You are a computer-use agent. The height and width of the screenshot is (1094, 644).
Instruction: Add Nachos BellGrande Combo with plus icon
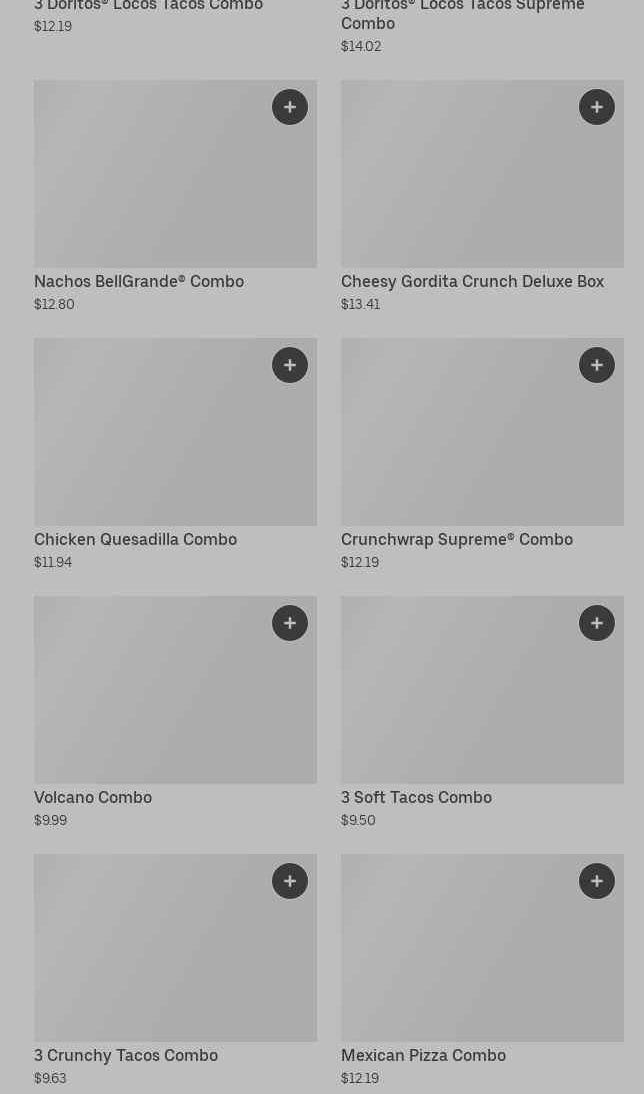point(290,107)
